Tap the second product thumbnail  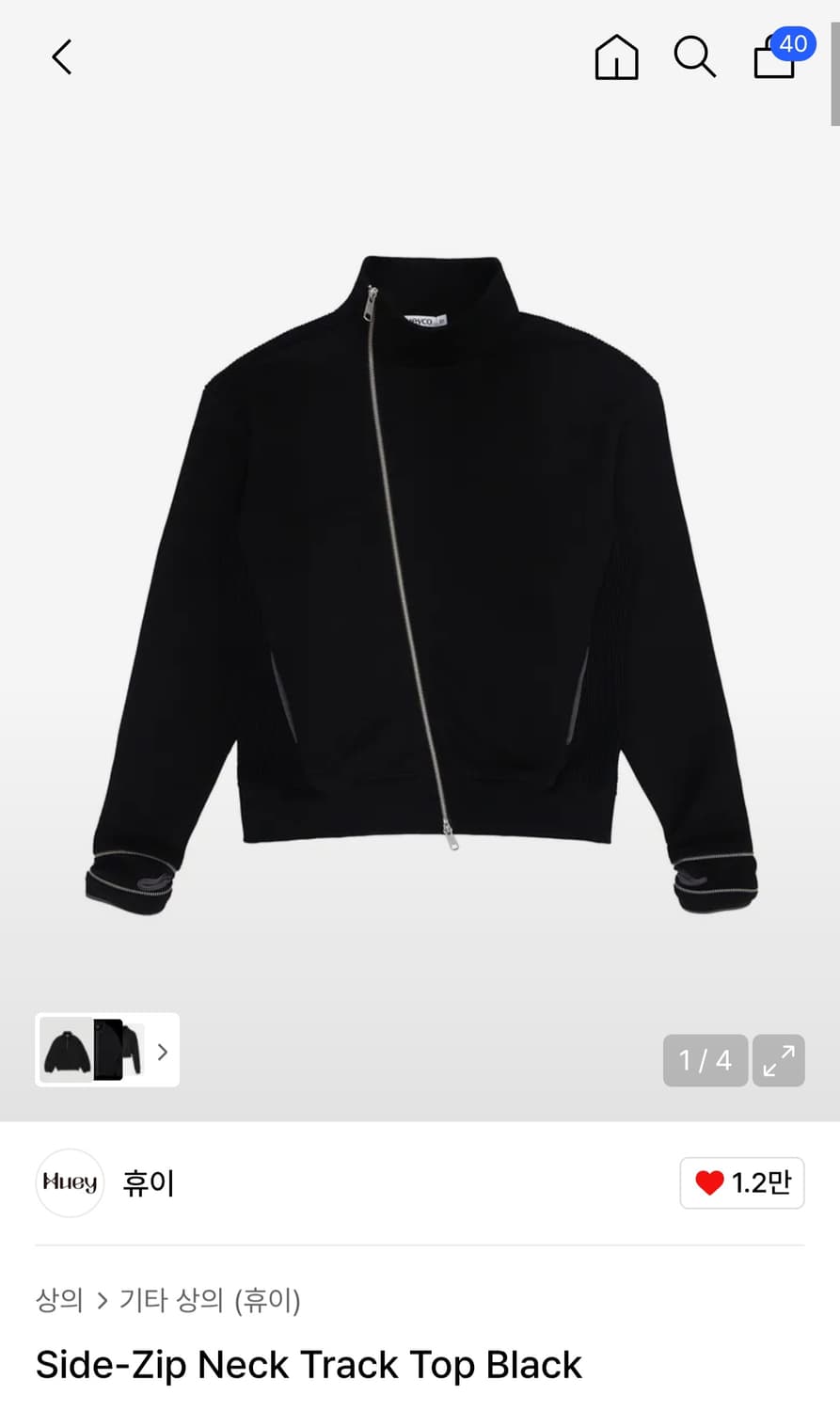click(118, 1050)
